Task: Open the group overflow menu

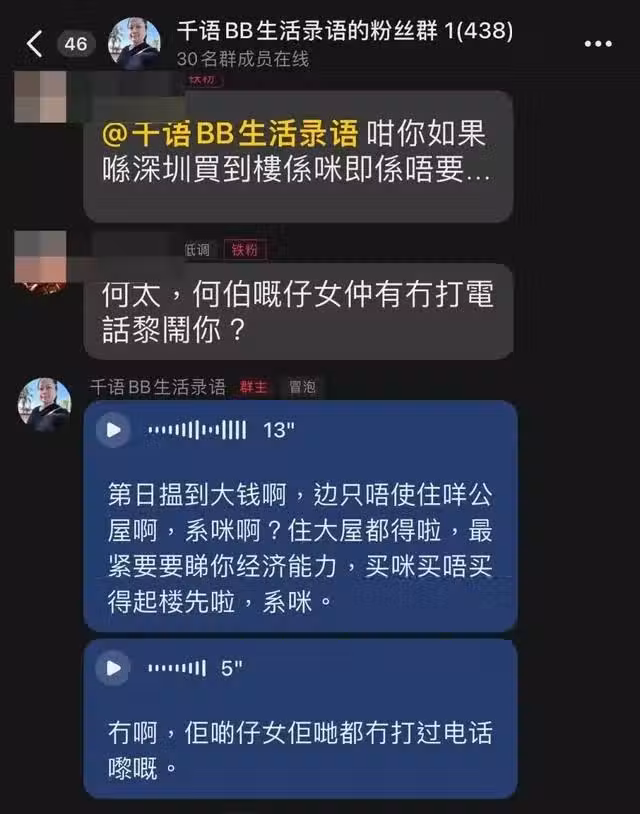Action: 597,44
